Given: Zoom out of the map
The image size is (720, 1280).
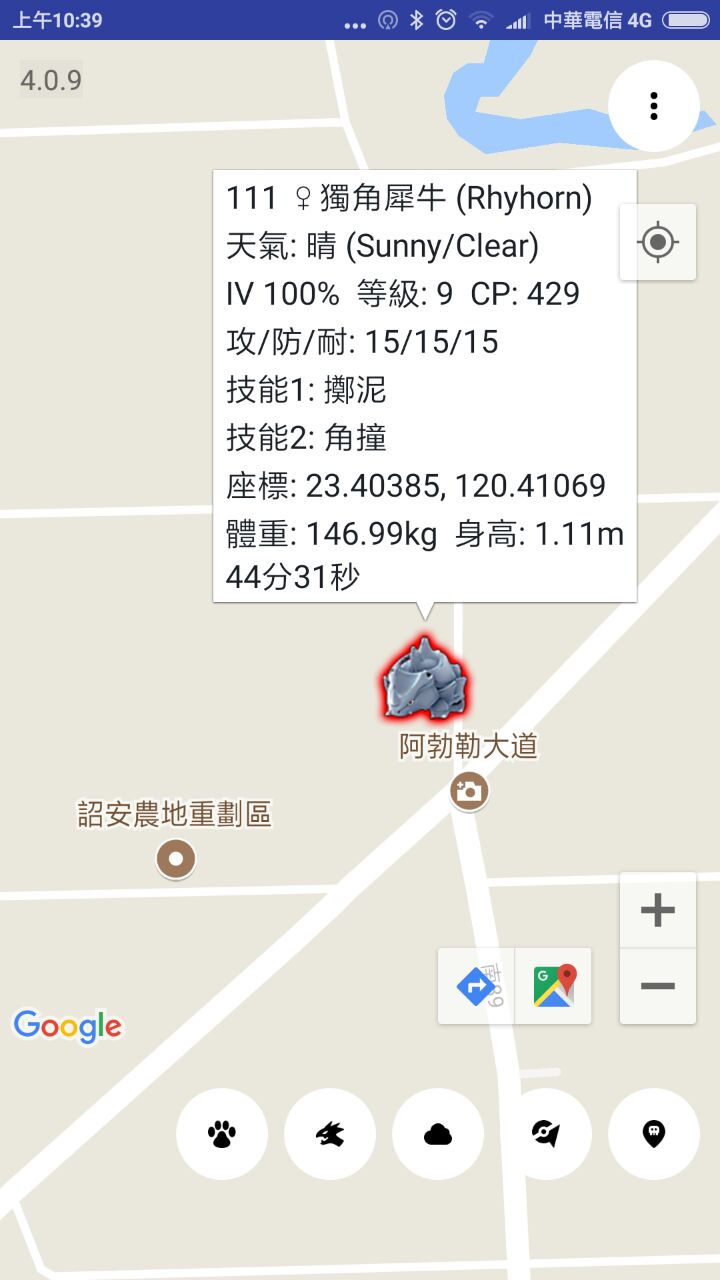Looking at the screenshot, I should [657, 986].
